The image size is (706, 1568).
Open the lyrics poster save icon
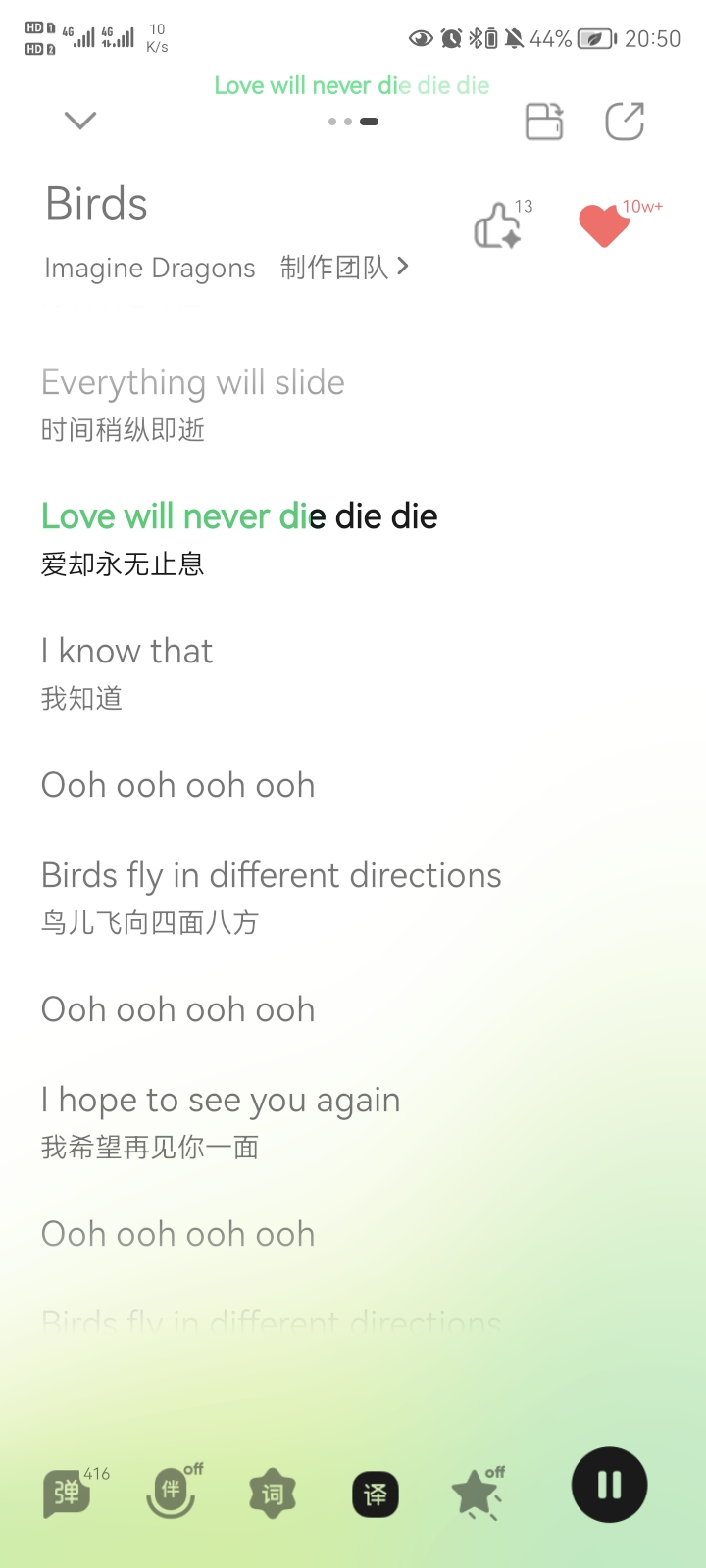tap(544, 122)
